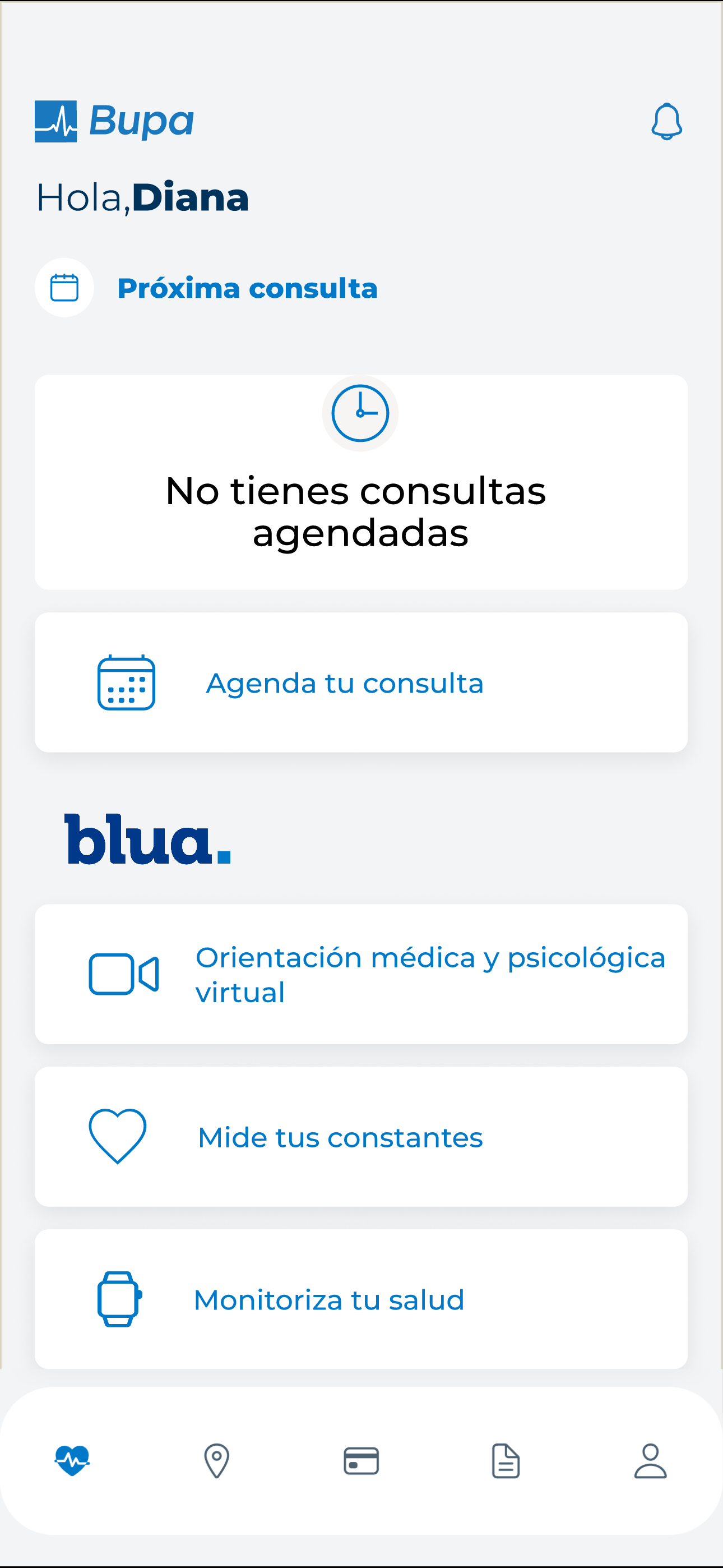
Task: Select the calendar icon next to Próxima consulta
Action: (x=64, y=287)
